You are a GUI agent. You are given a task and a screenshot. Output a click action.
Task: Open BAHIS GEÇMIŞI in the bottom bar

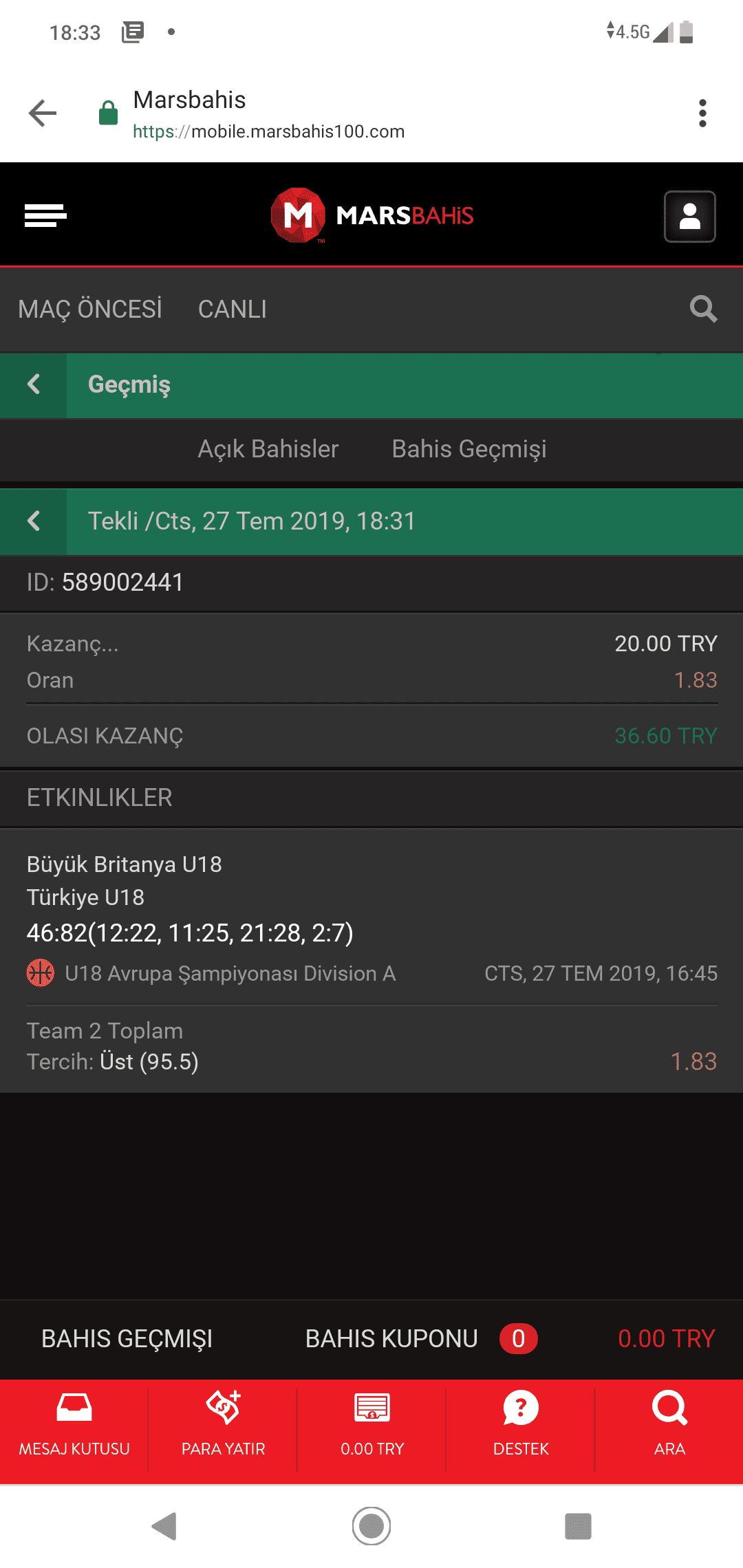tap(127, 1339)
